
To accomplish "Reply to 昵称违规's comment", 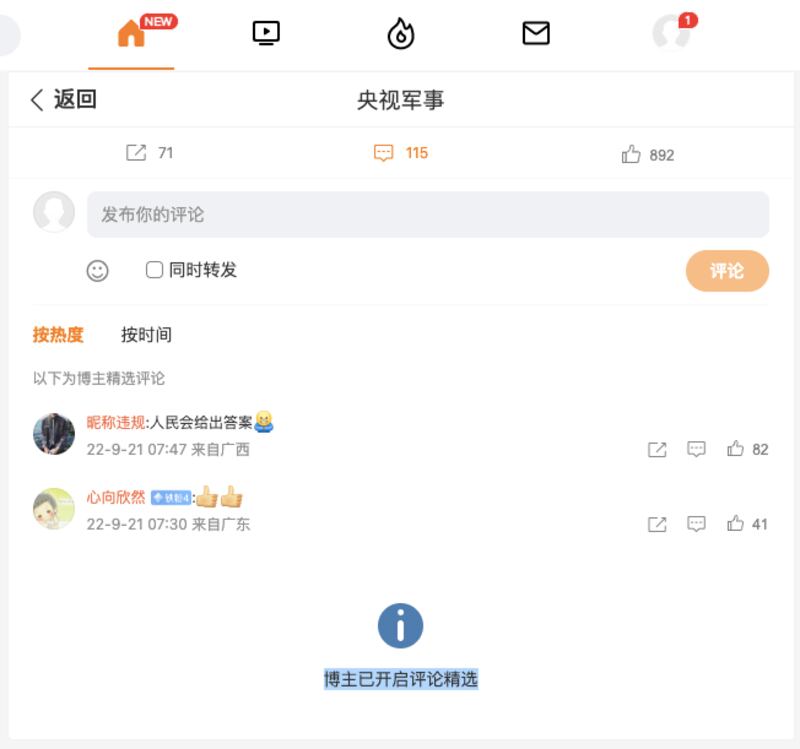I will [x=697, y=449].
